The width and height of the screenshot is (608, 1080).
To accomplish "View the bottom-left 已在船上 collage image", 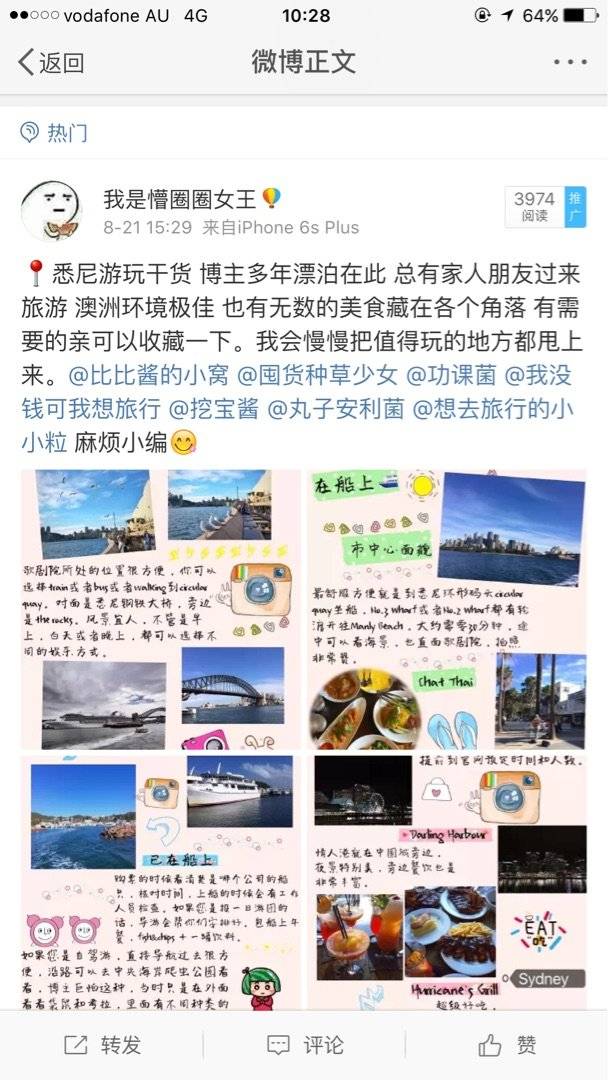I will 161,880.
